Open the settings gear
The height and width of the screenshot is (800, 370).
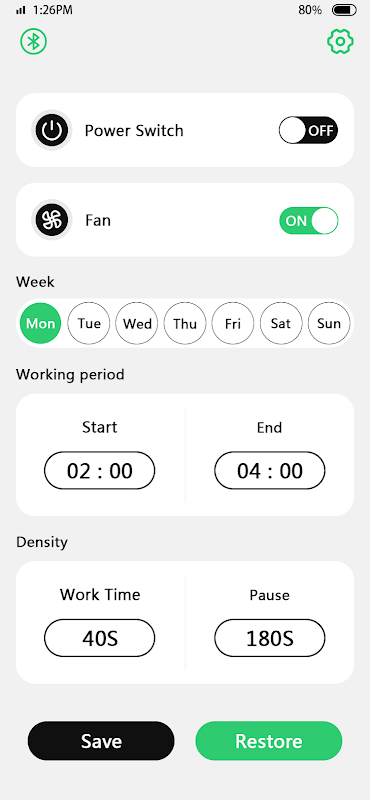340,42
